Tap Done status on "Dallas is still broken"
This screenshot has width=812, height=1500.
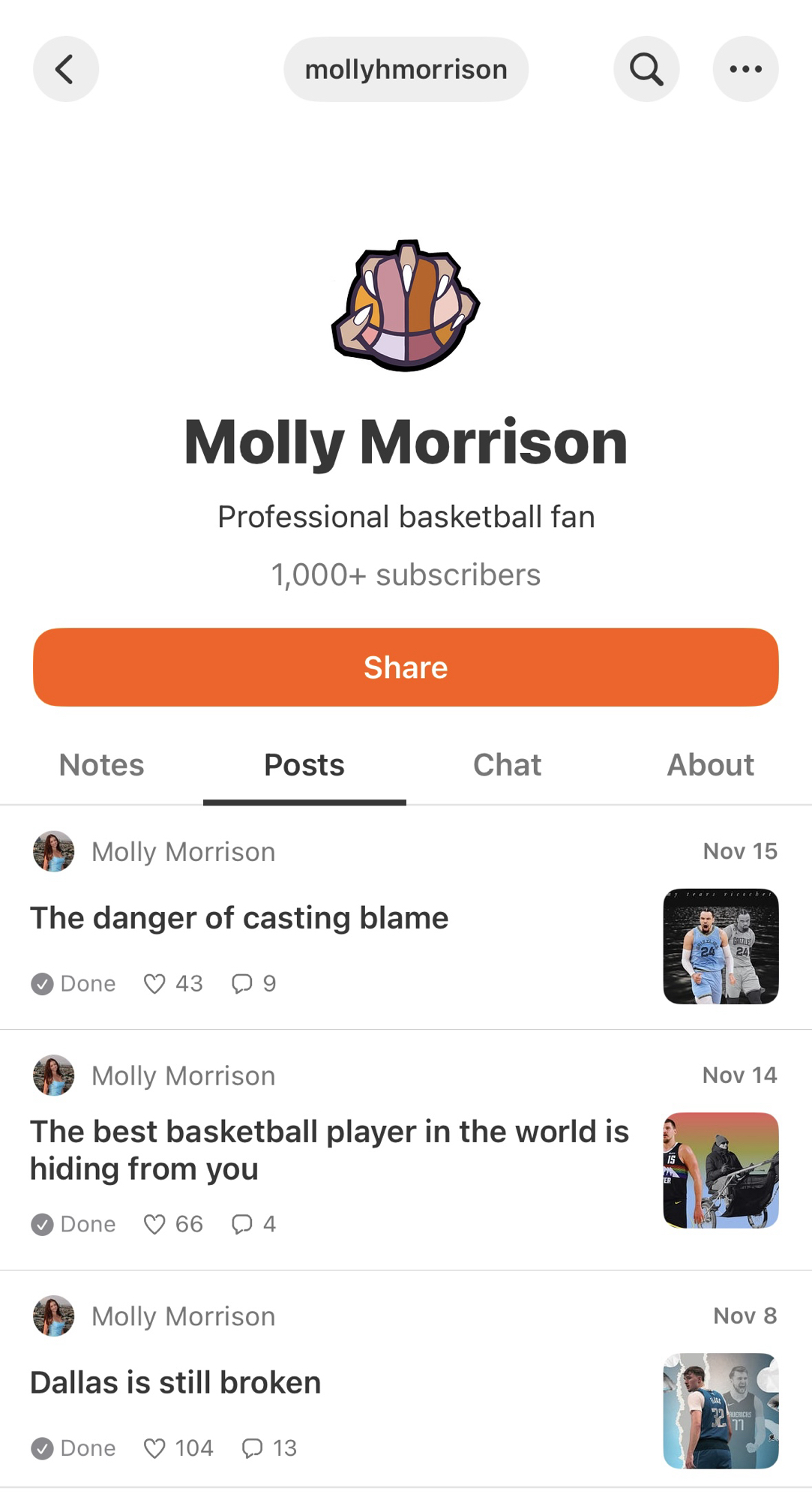73,1448
